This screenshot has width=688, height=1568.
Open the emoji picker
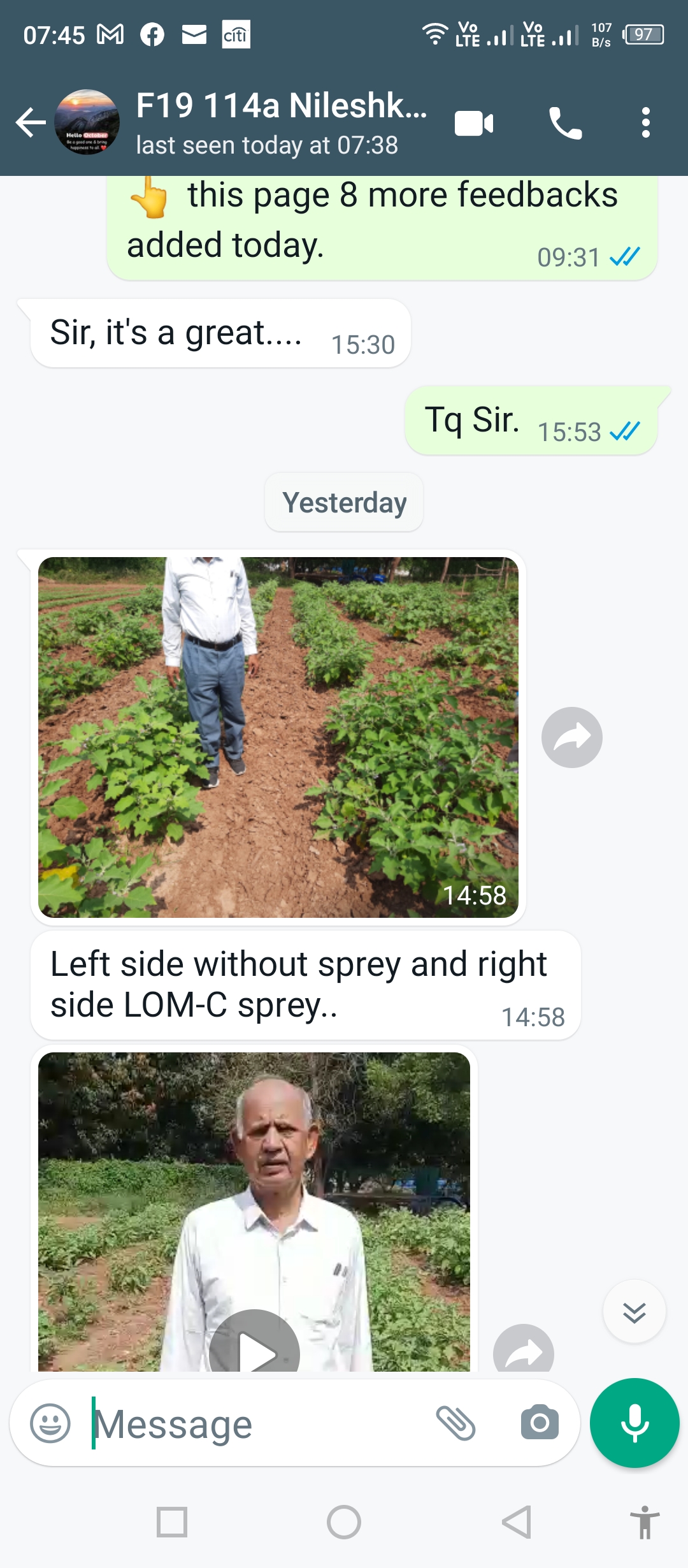pos(50,1423)
